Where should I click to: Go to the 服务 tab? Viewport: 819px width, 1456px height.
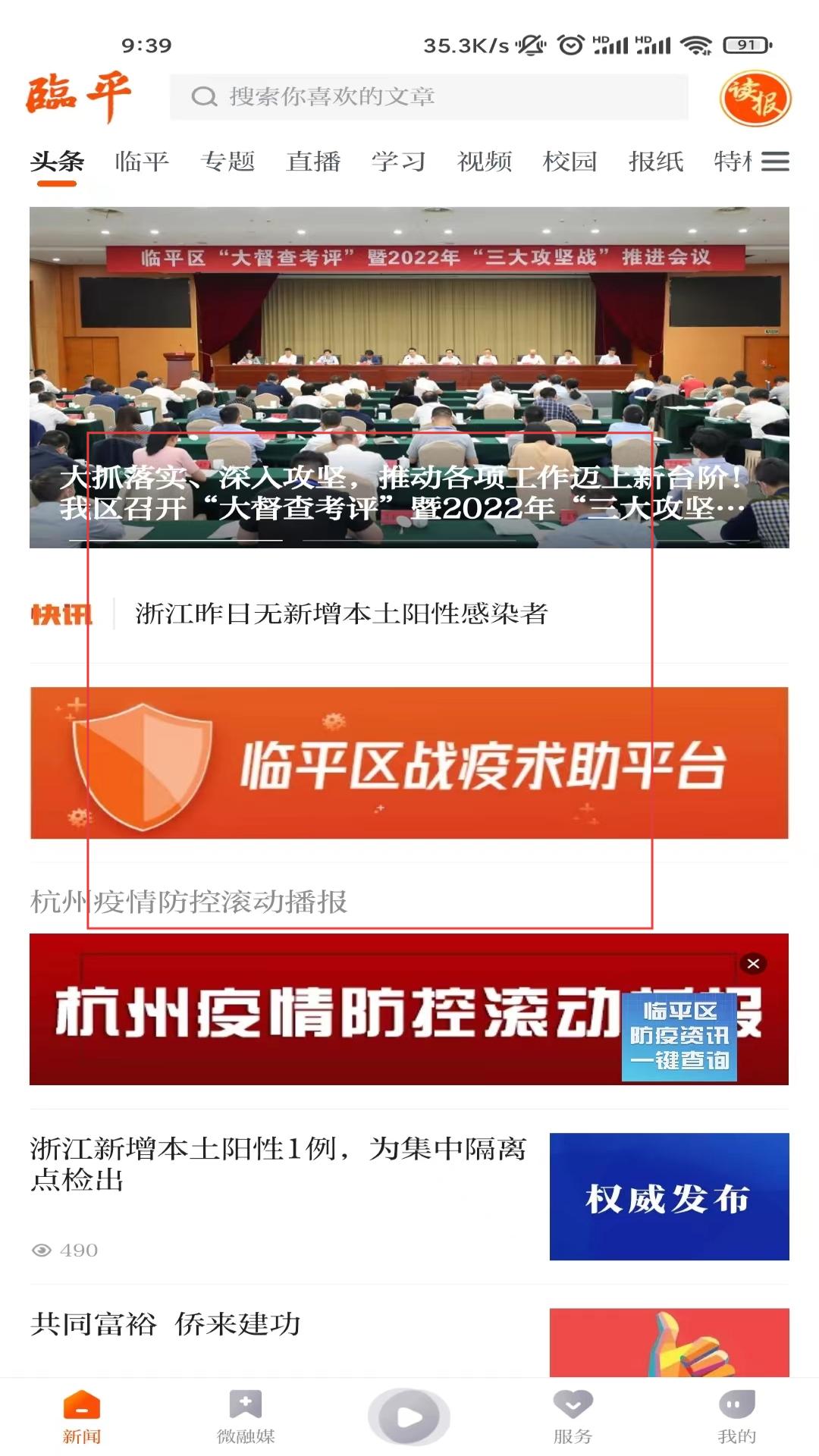(x=573, y=1417)
